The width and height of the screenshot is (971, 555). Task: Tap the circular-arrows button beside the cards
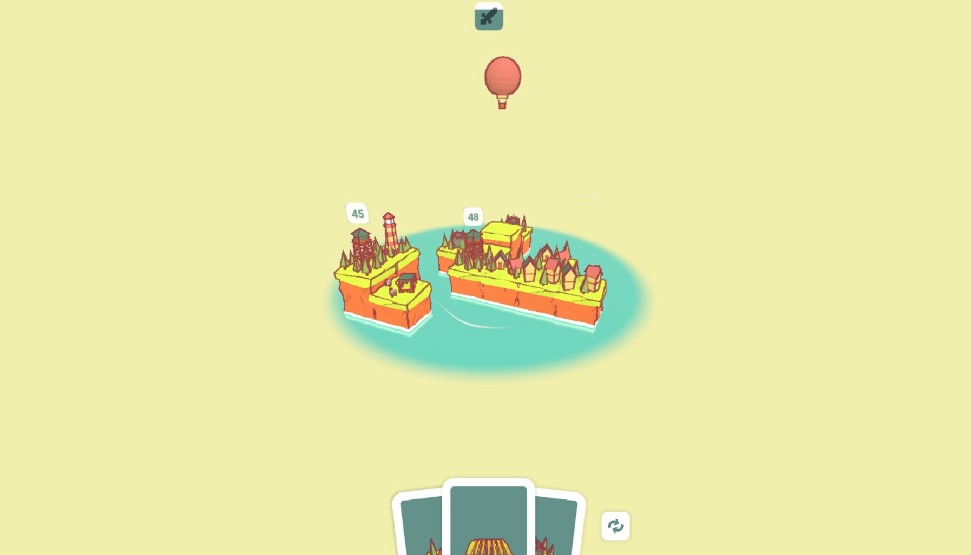[x=615, y=526]
